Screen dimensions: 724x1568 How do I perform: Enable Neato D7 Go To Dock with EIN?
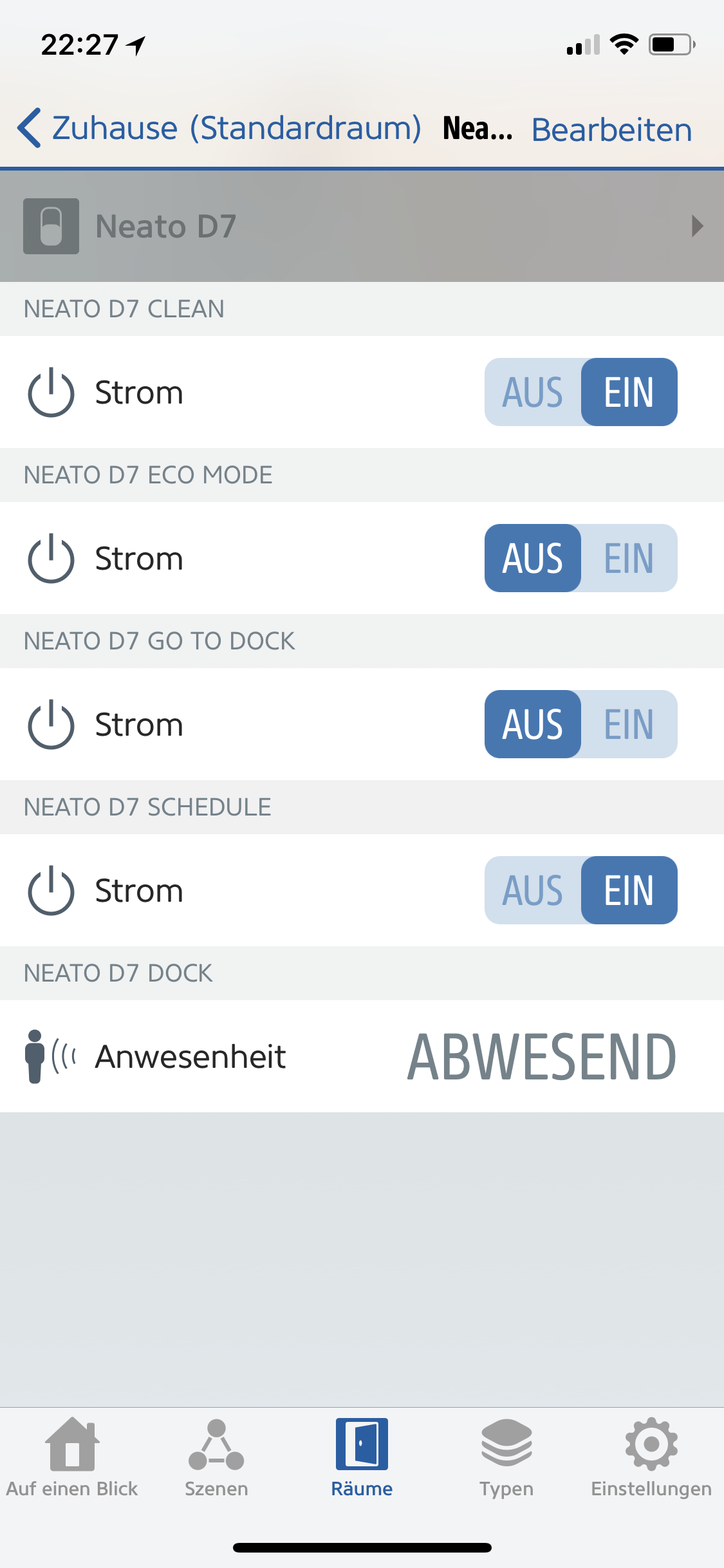629,724
